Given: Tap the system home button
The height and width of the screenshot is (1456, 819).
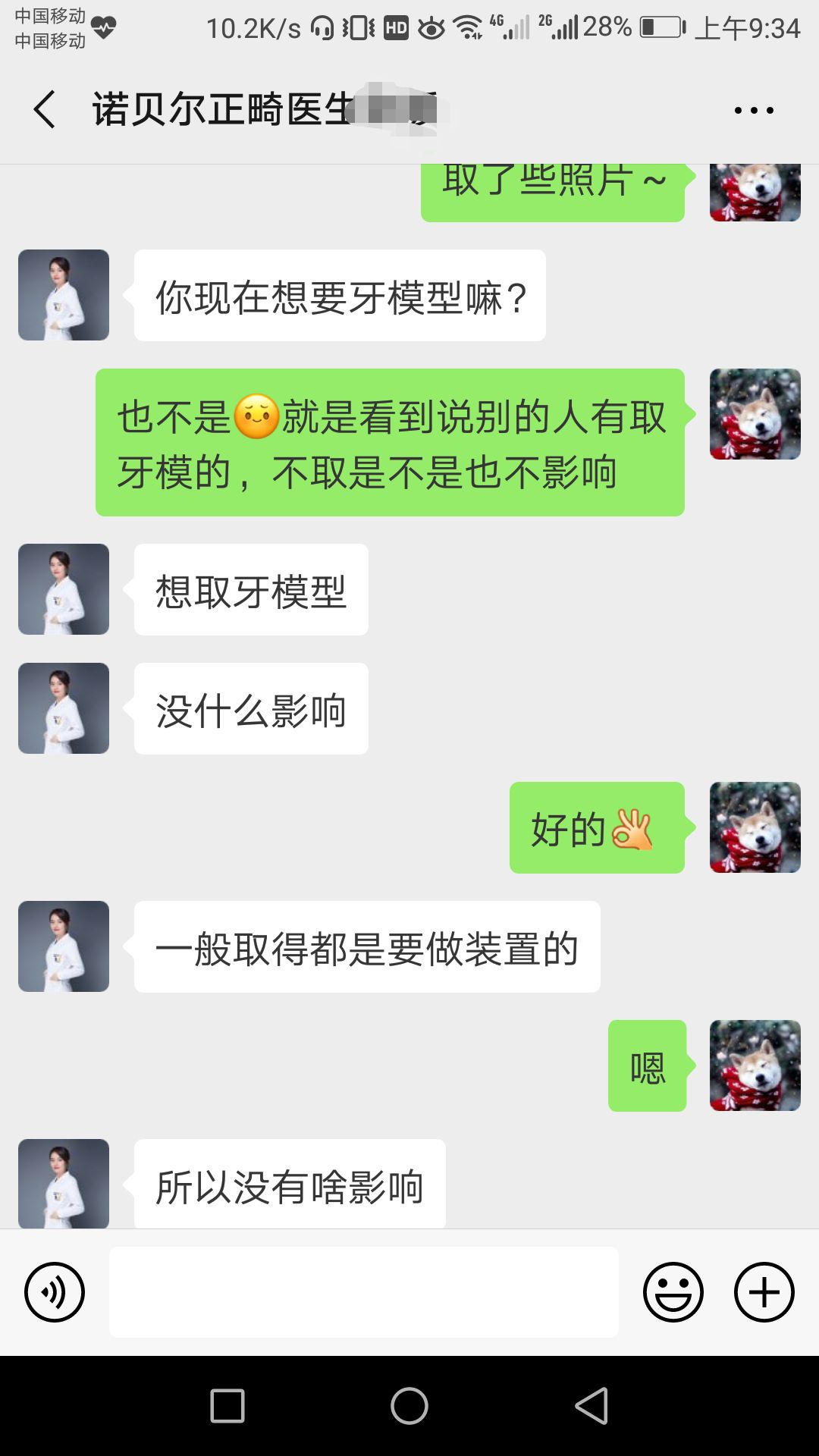Looking at the screenshot, I should (409, 1406).
